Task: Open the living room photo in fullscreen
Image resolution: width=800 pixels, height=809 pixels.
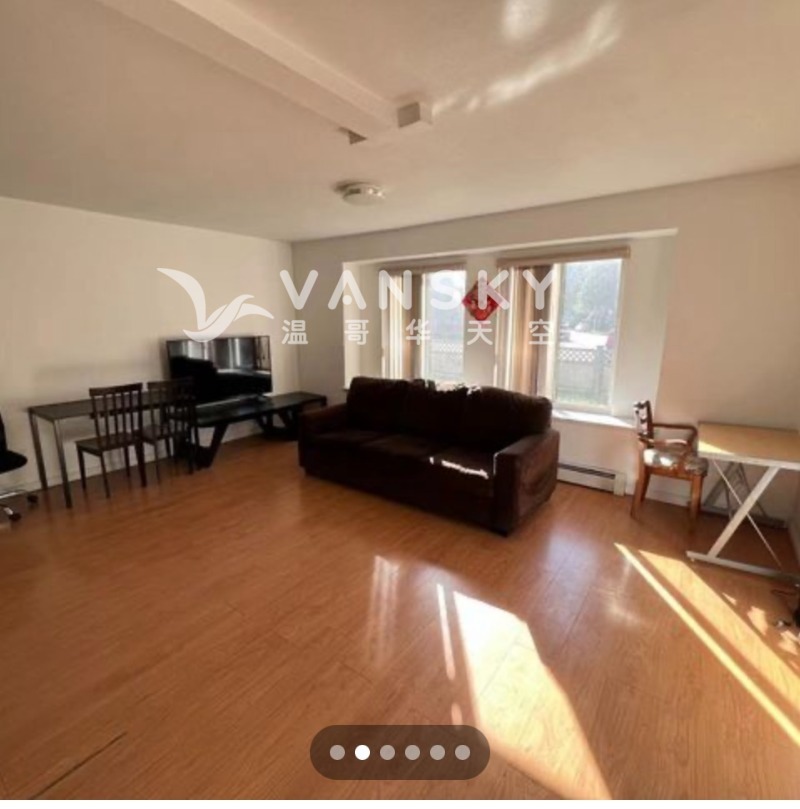Action: 400,400
